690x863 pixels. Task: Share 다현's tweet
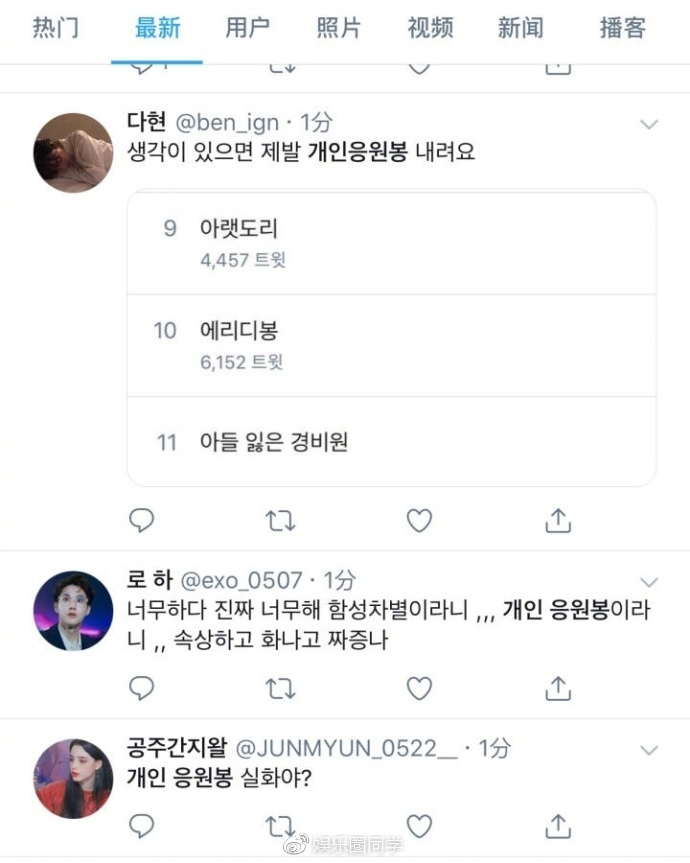pyautogui.click(x=558, y=520)
